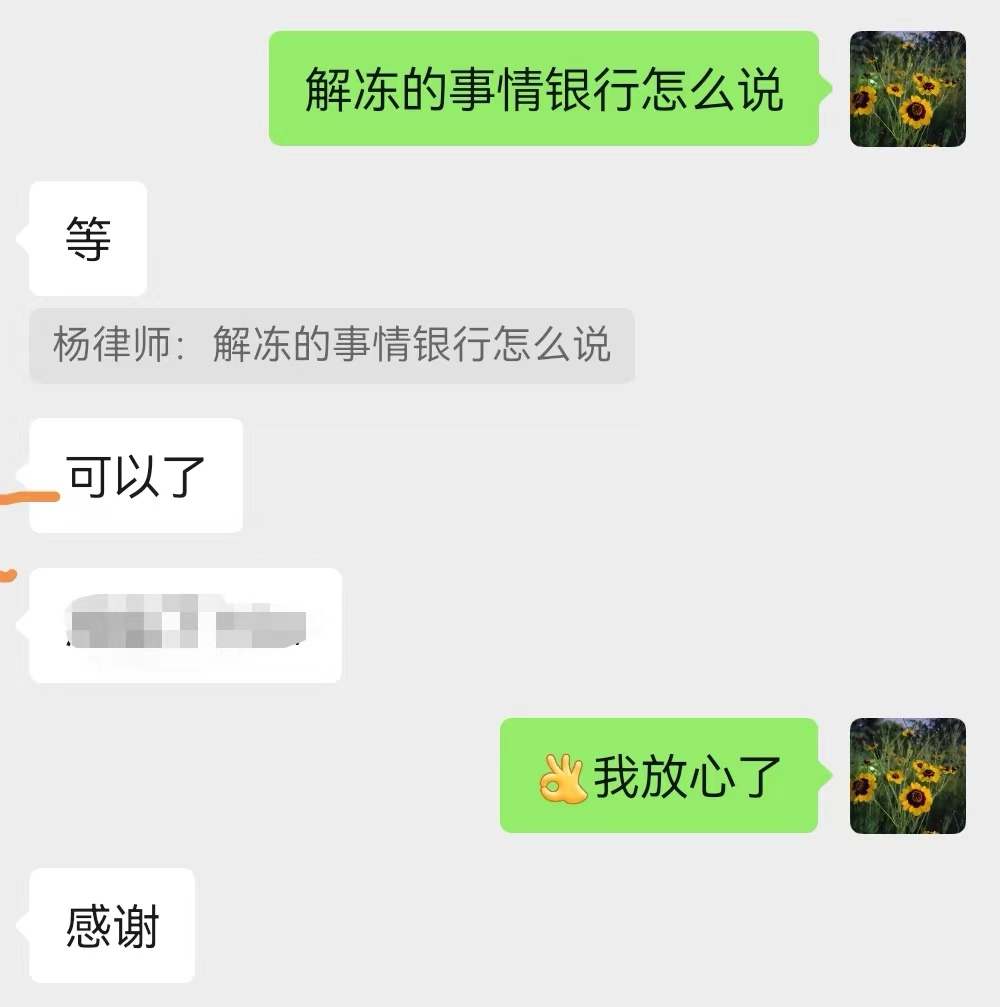Open sender's avatar beside 解冻的事情银行怎么说 message

[x=907, y=89]
